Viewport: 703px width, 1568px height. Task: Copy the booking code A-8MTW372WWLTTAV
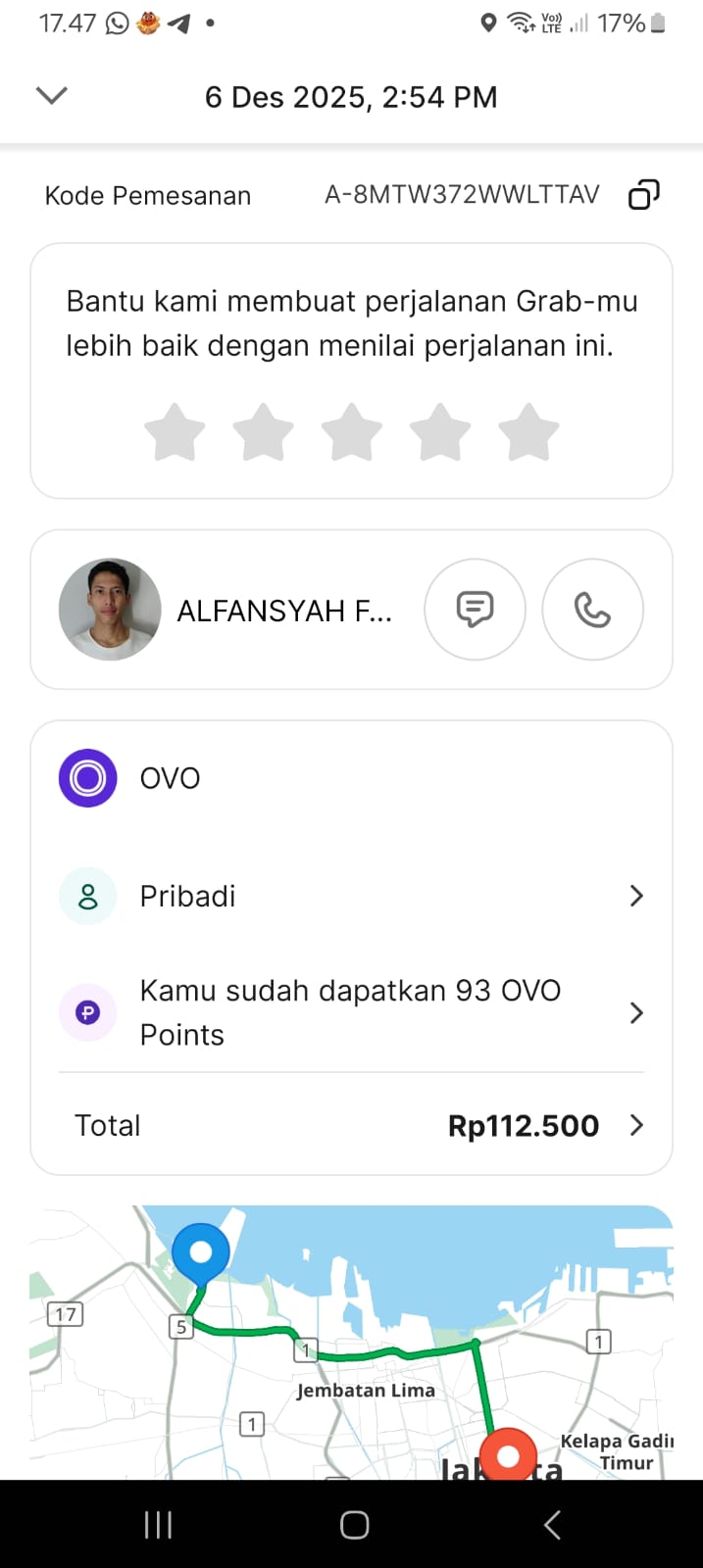tap(643, 195)
